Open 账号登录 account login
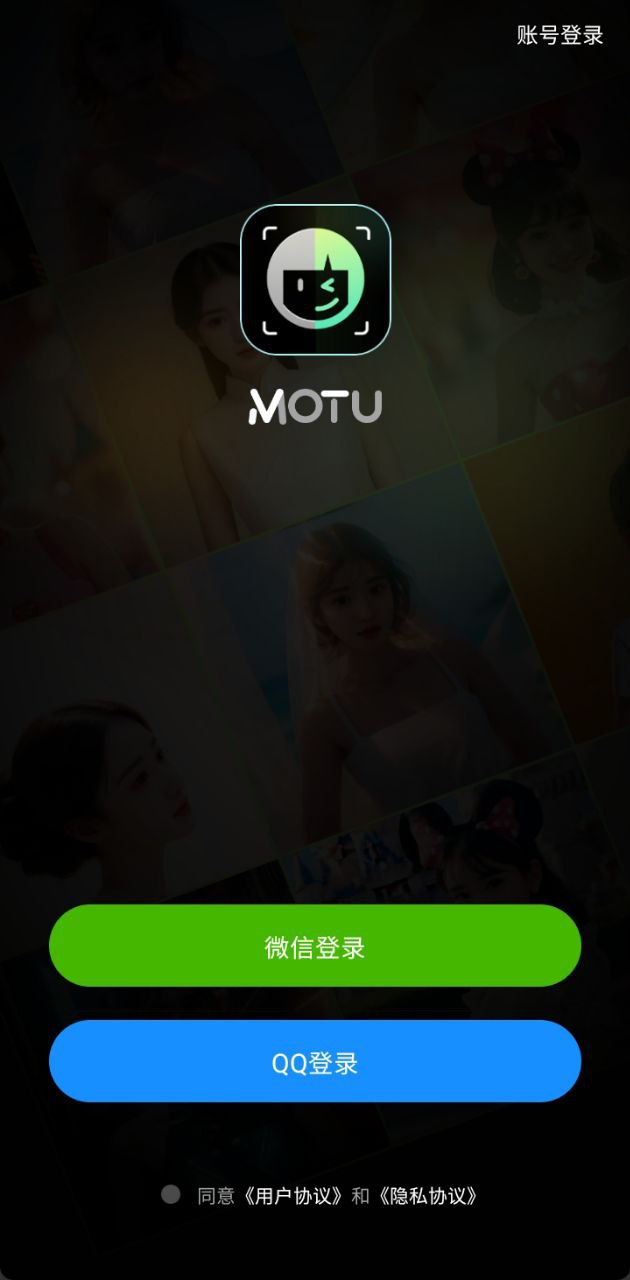The width and height of the screenshot is (630, 1280). pyautogui.click(x=560, y=35)
